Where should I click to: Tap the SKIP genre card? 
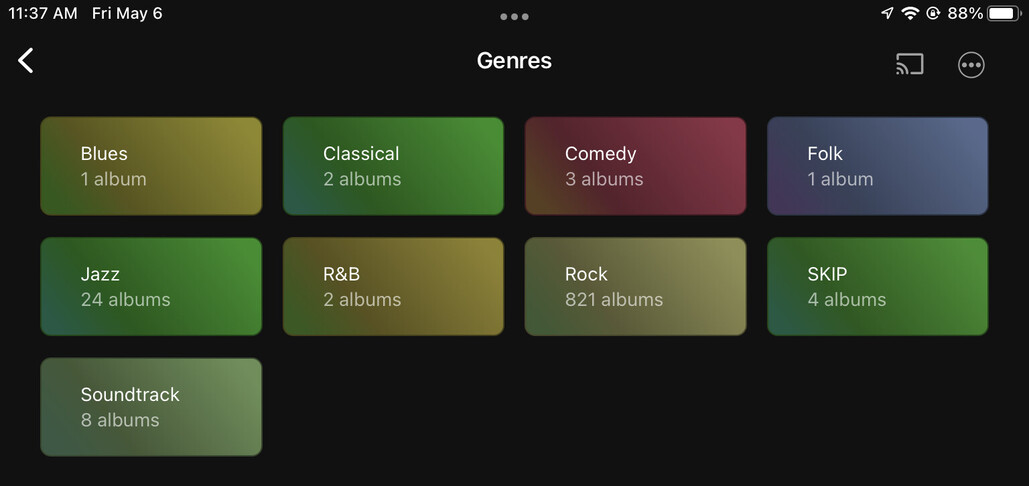point(877,286)
